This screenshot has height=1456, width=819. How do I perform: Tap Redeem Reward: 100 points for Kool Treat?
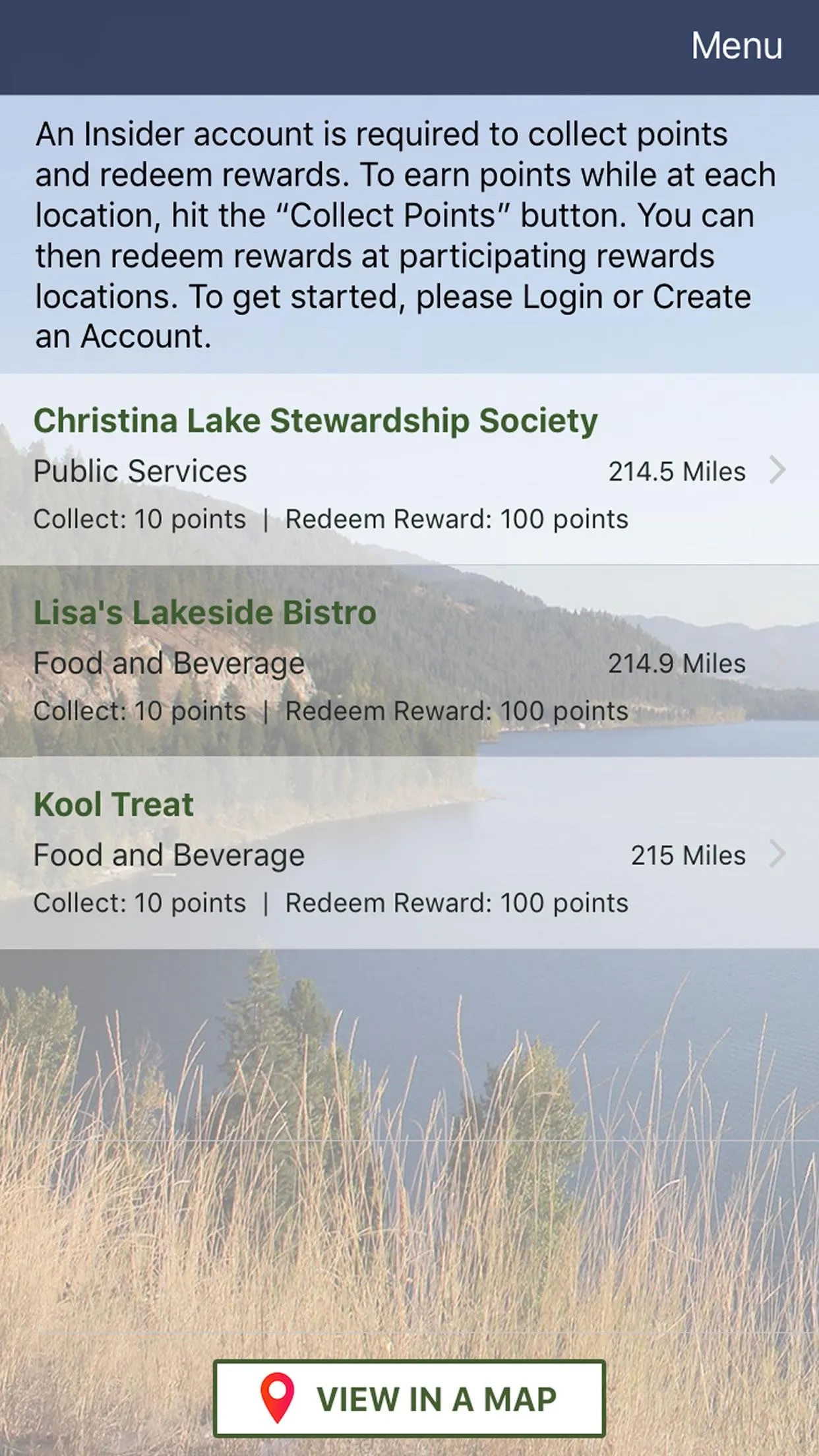[457, 903]
